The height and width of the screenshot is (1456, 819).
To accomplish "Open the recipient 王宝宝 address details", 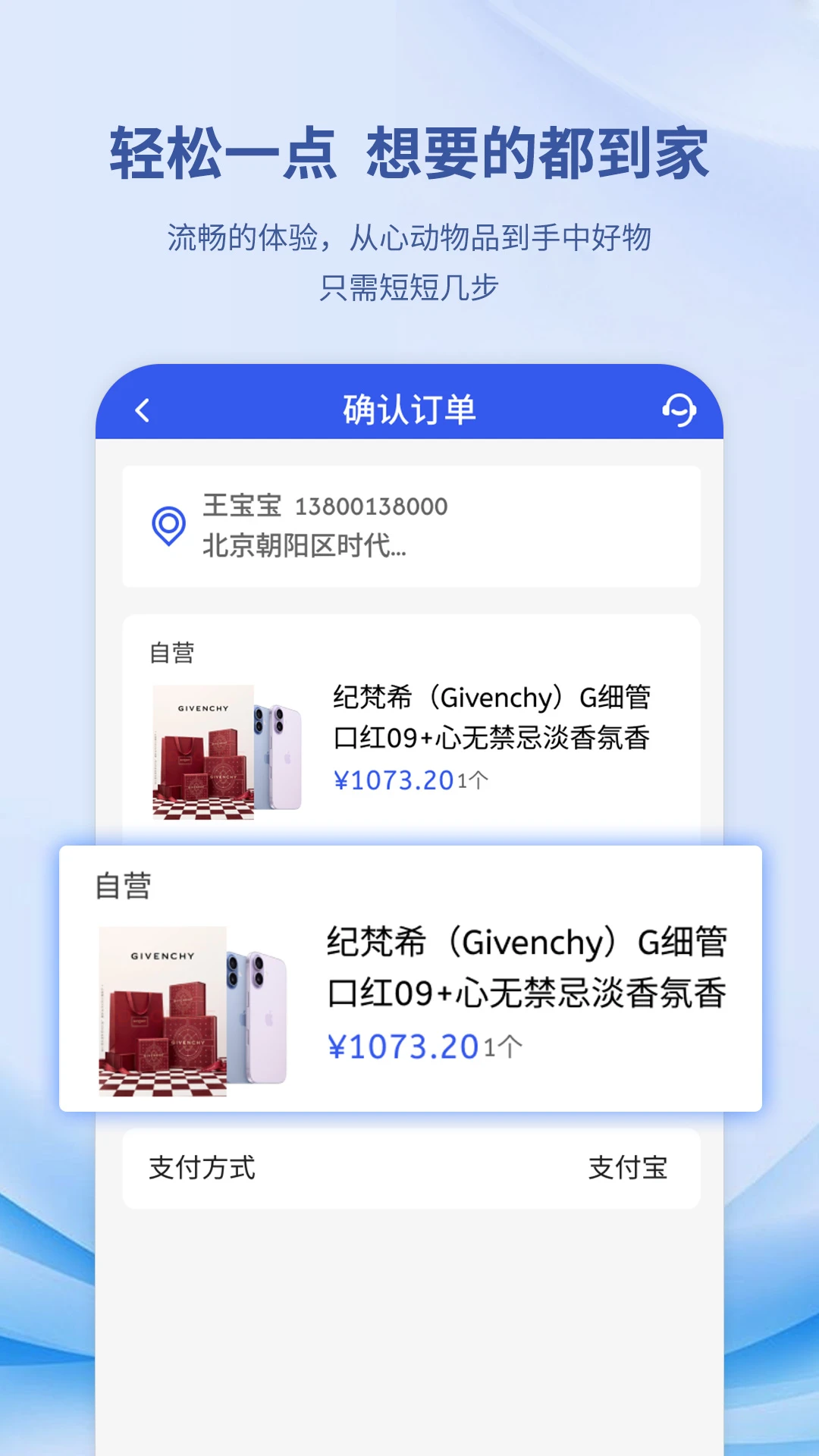I will (x=240, y=507).
